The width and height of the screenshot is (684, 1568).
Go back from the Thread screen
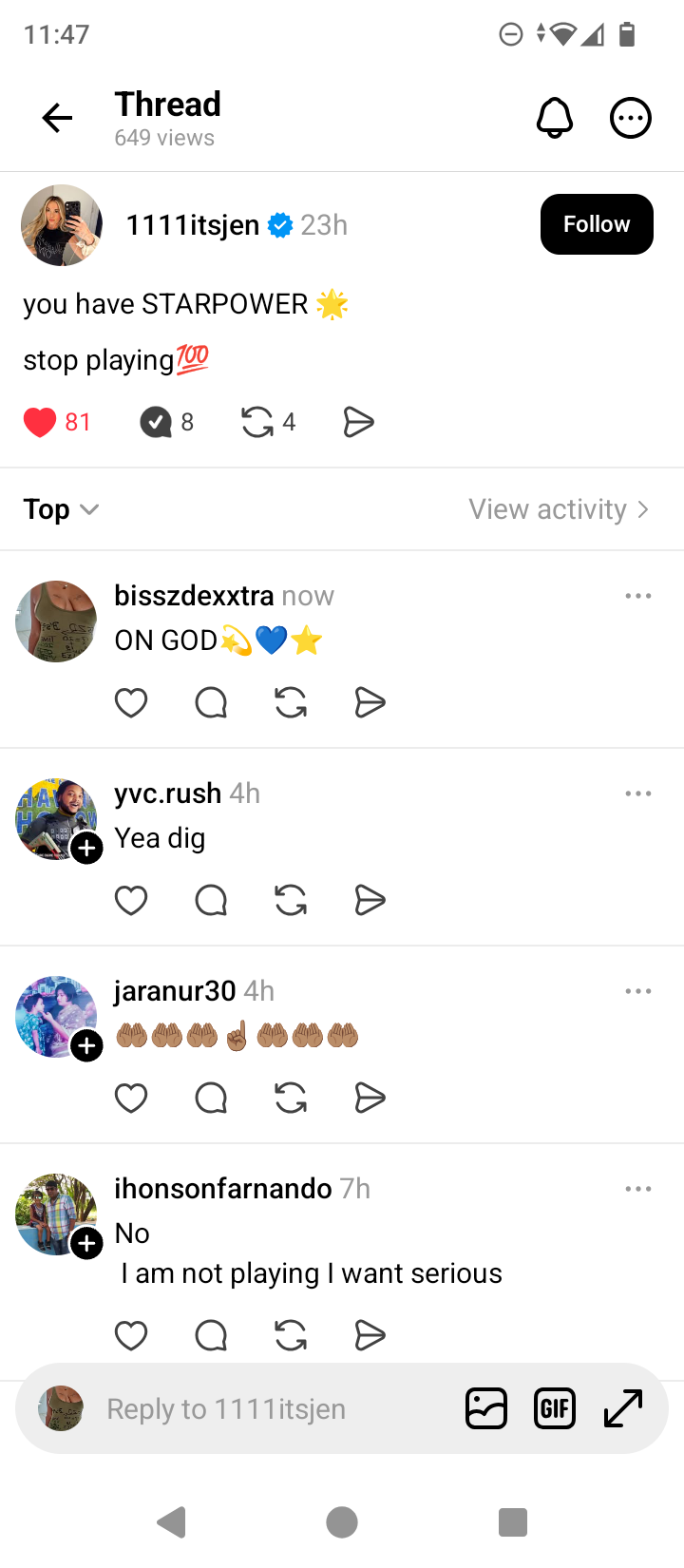(x=57, y=118)
